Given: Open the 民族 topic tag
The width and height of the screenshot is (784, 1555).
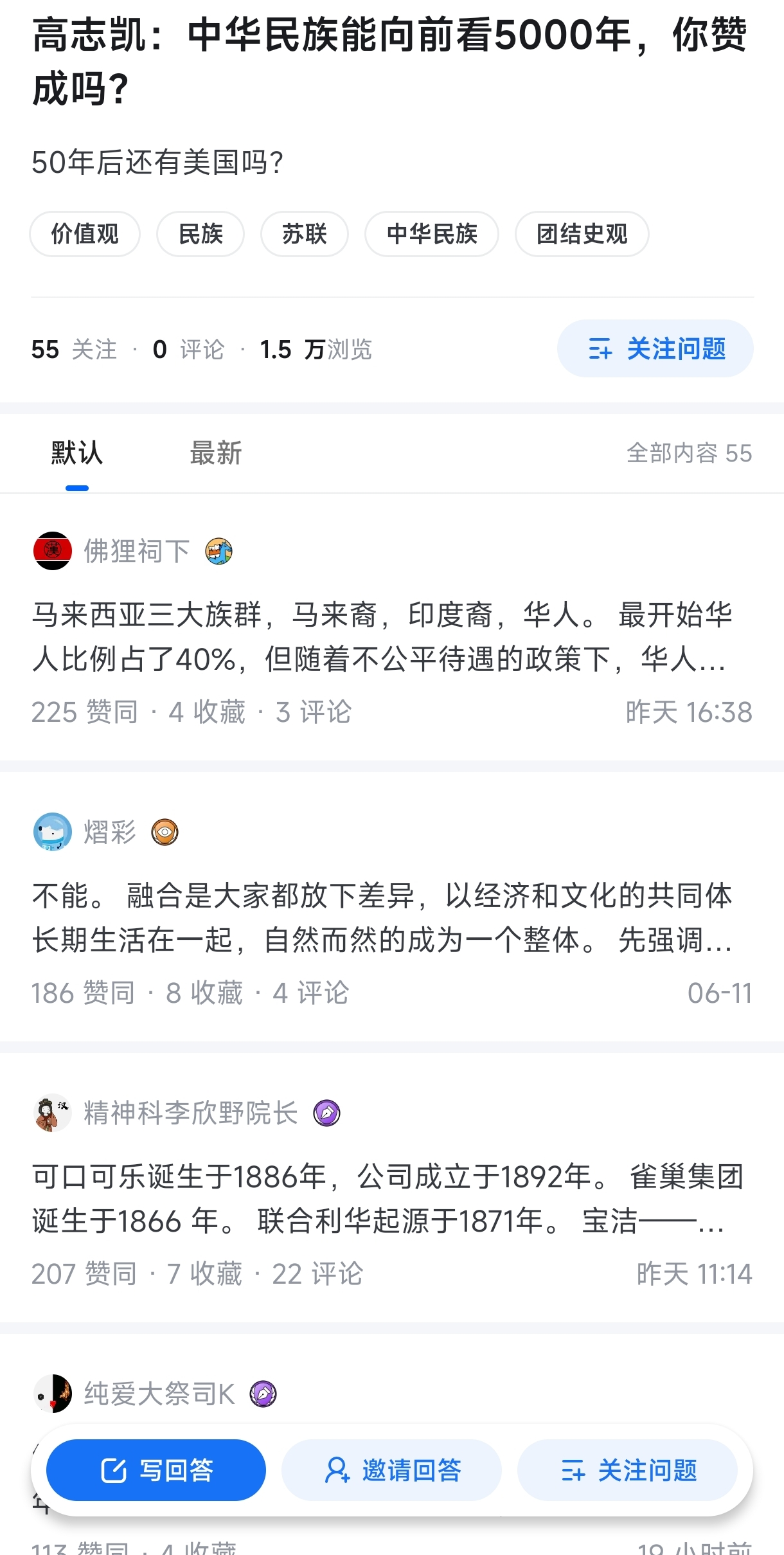Looking at the screenshot, I should tap(200, 234).
